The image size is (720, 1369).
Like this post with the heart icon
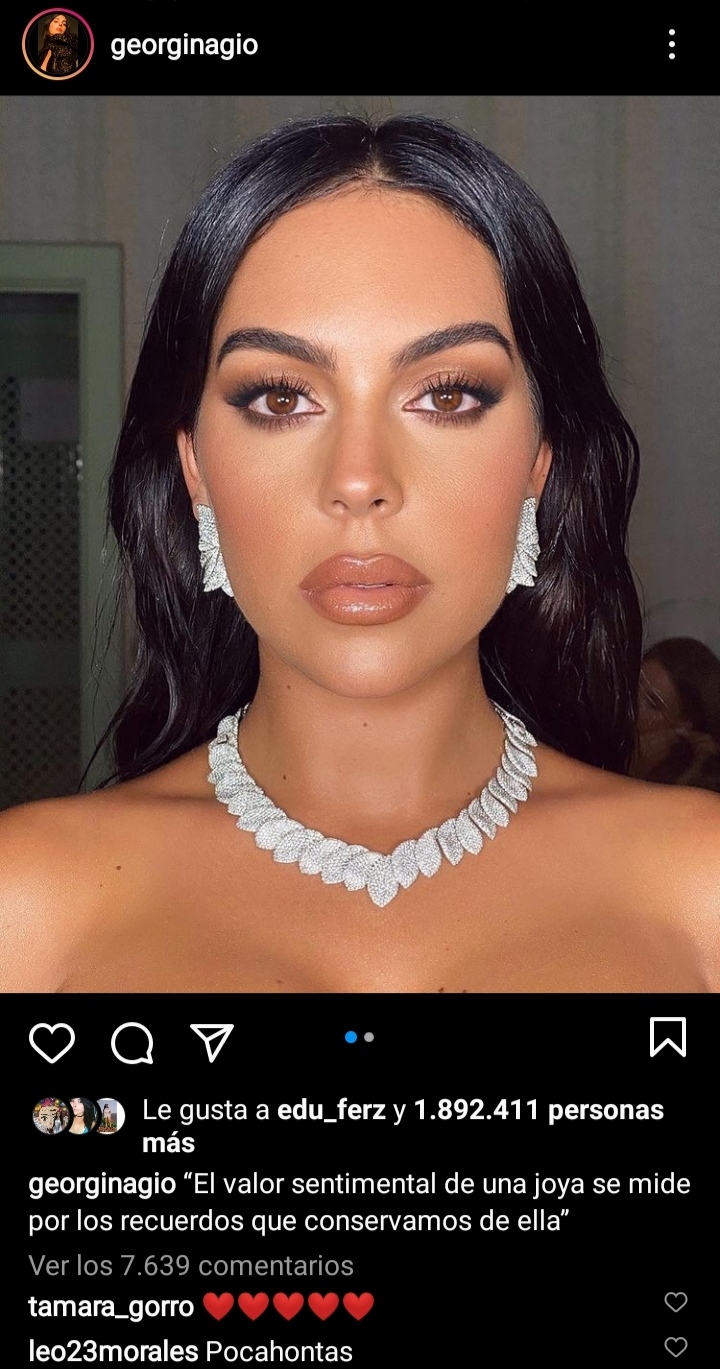[x=51, y=1043]
